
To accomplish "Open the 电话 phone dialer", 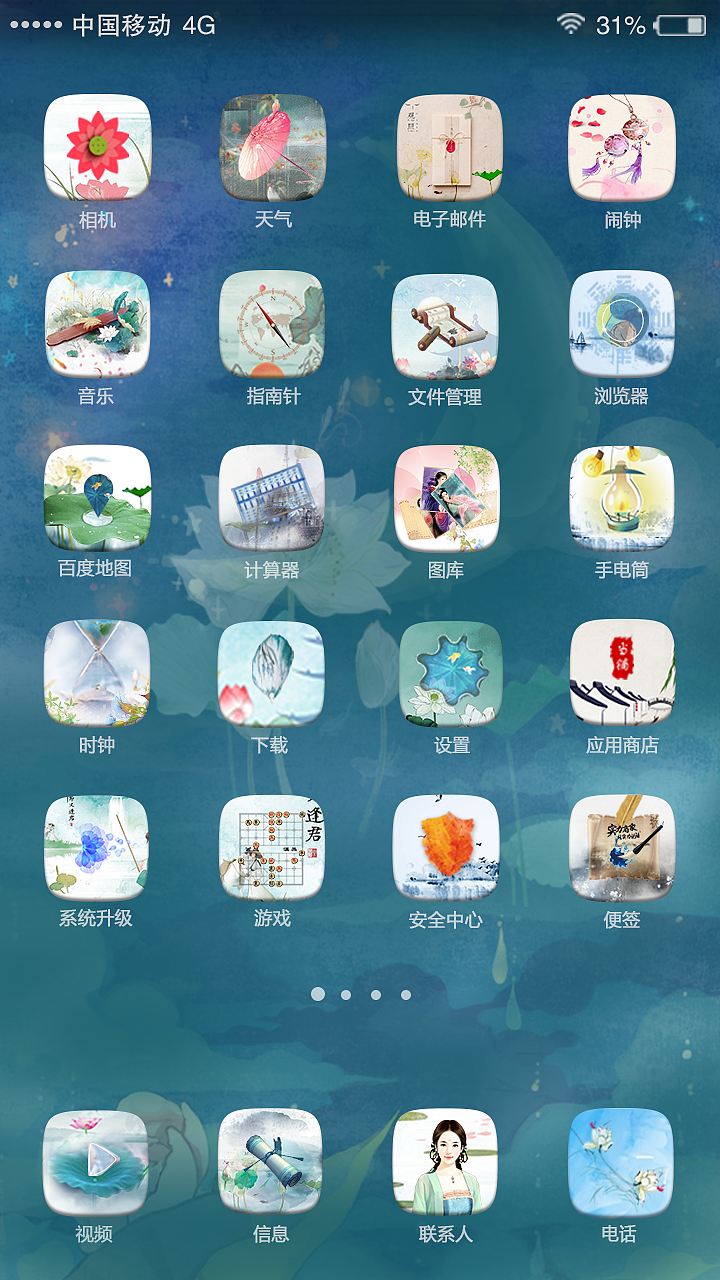I will click(620, 1162).
